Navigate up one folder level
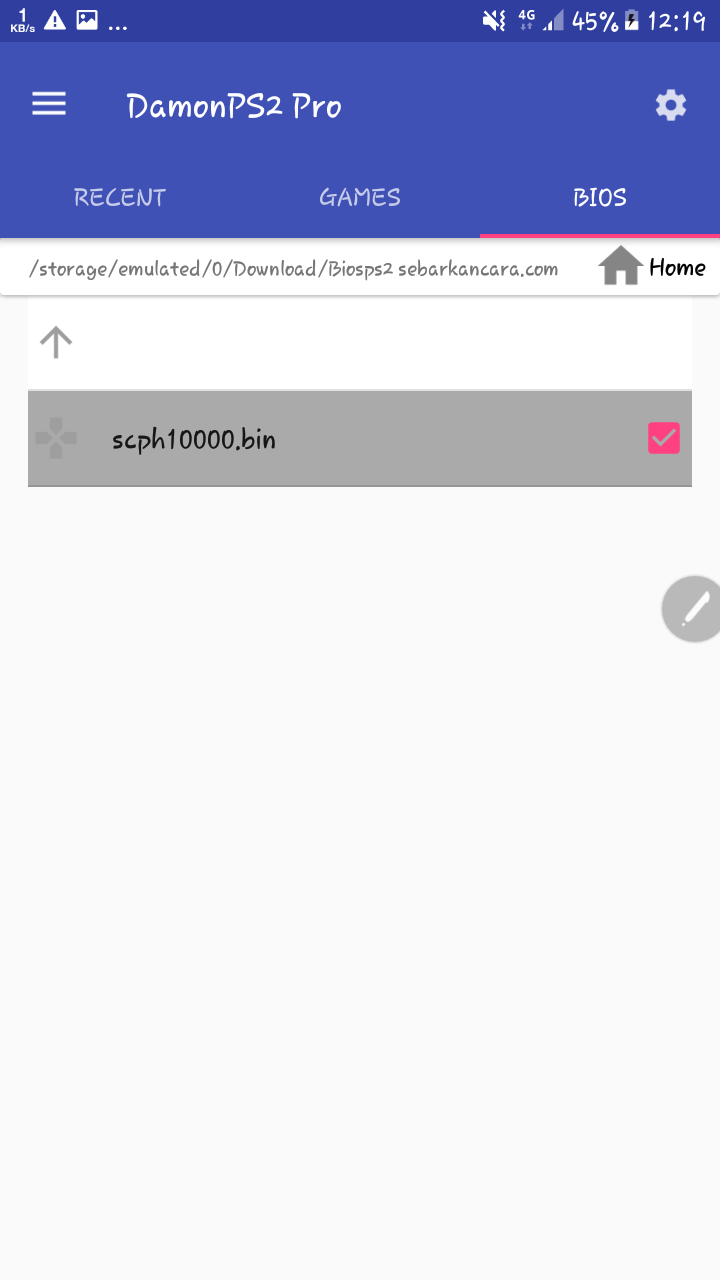Screen dimensions: 720x1280 click(x=56, y=343)
